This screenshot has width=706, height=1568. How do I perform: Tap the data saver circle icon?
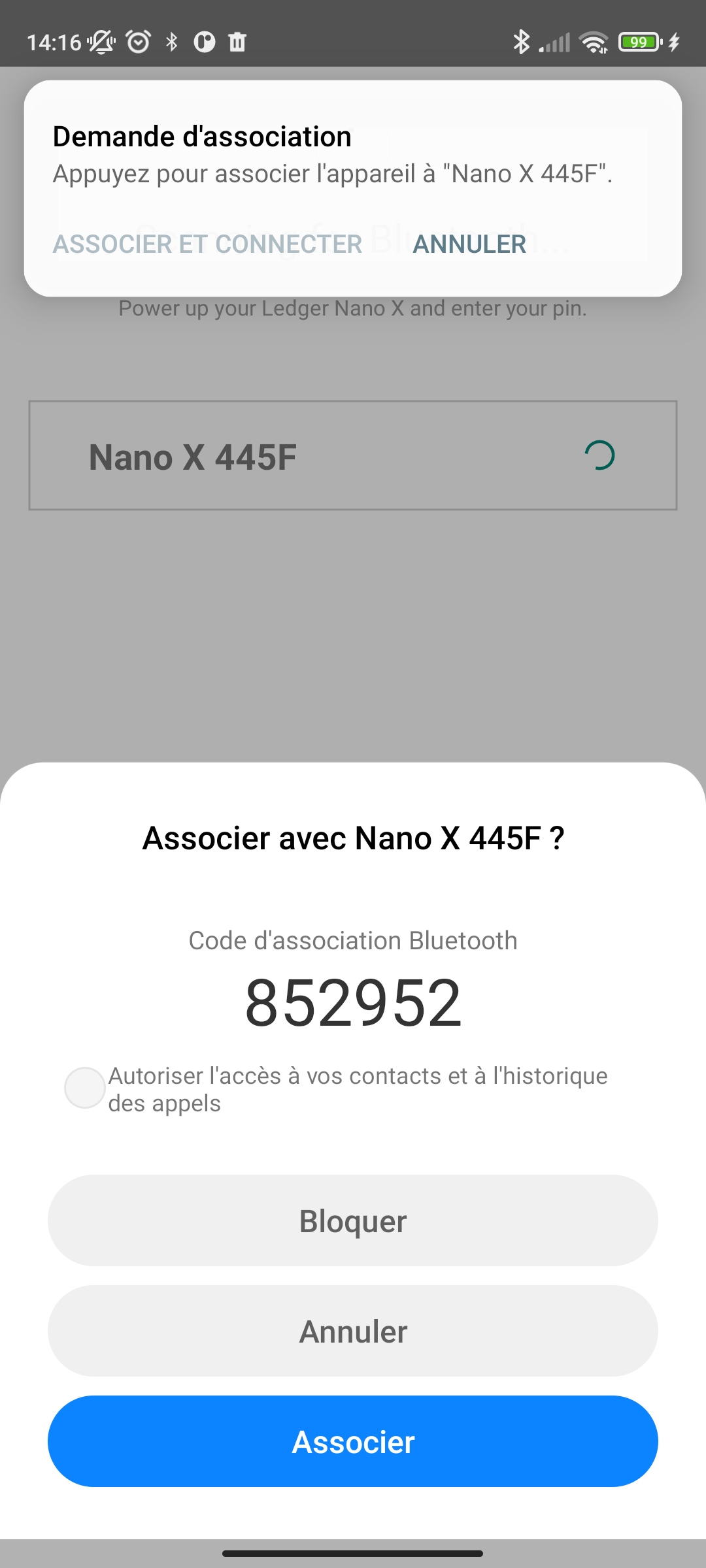tap(205, 42)
